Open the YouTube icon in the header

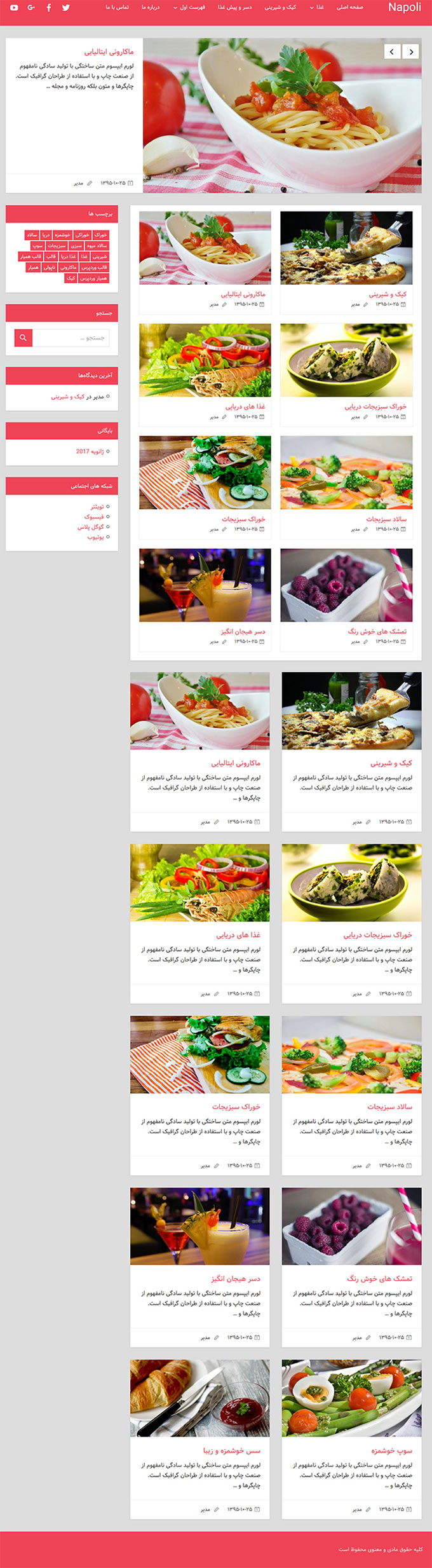[x=14, y=8]
